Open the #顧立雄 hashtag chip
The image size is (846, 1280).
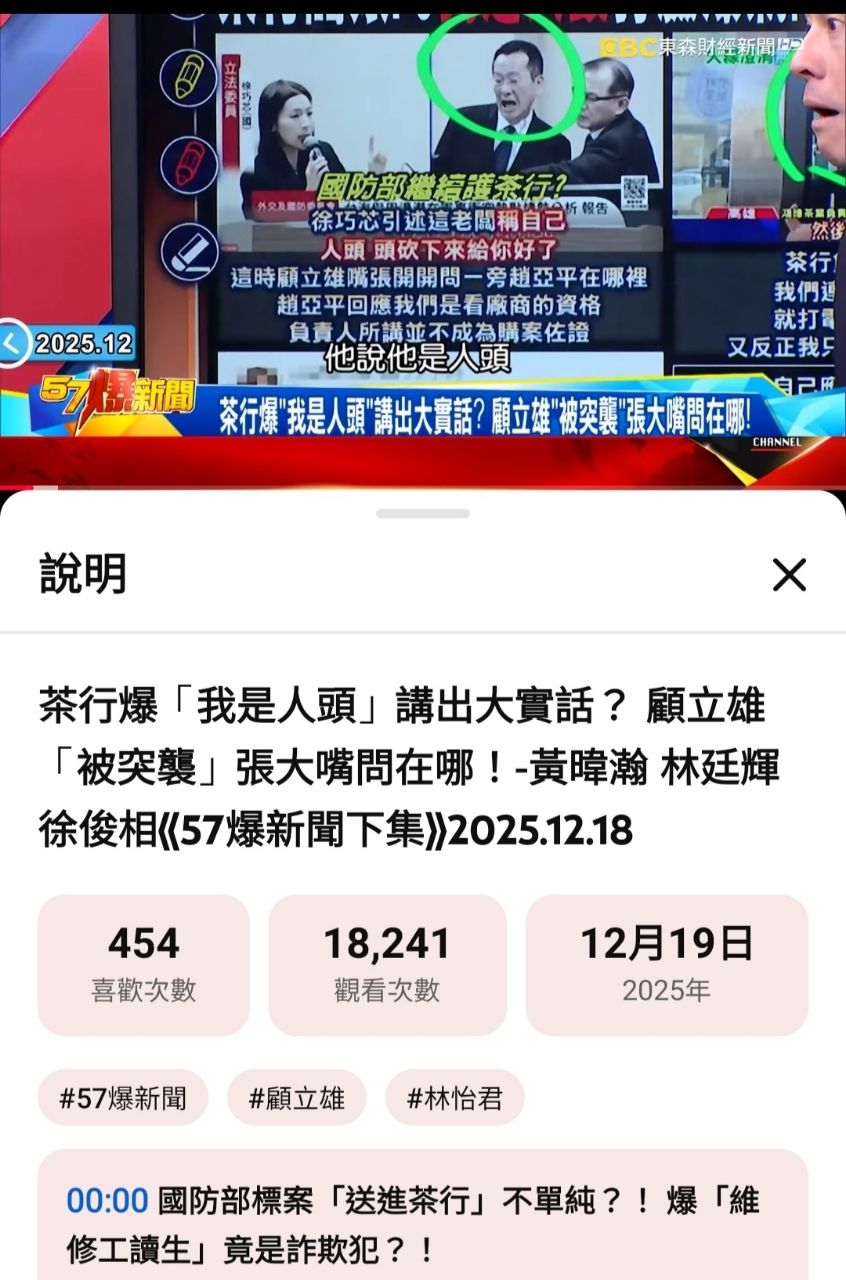297,1098
